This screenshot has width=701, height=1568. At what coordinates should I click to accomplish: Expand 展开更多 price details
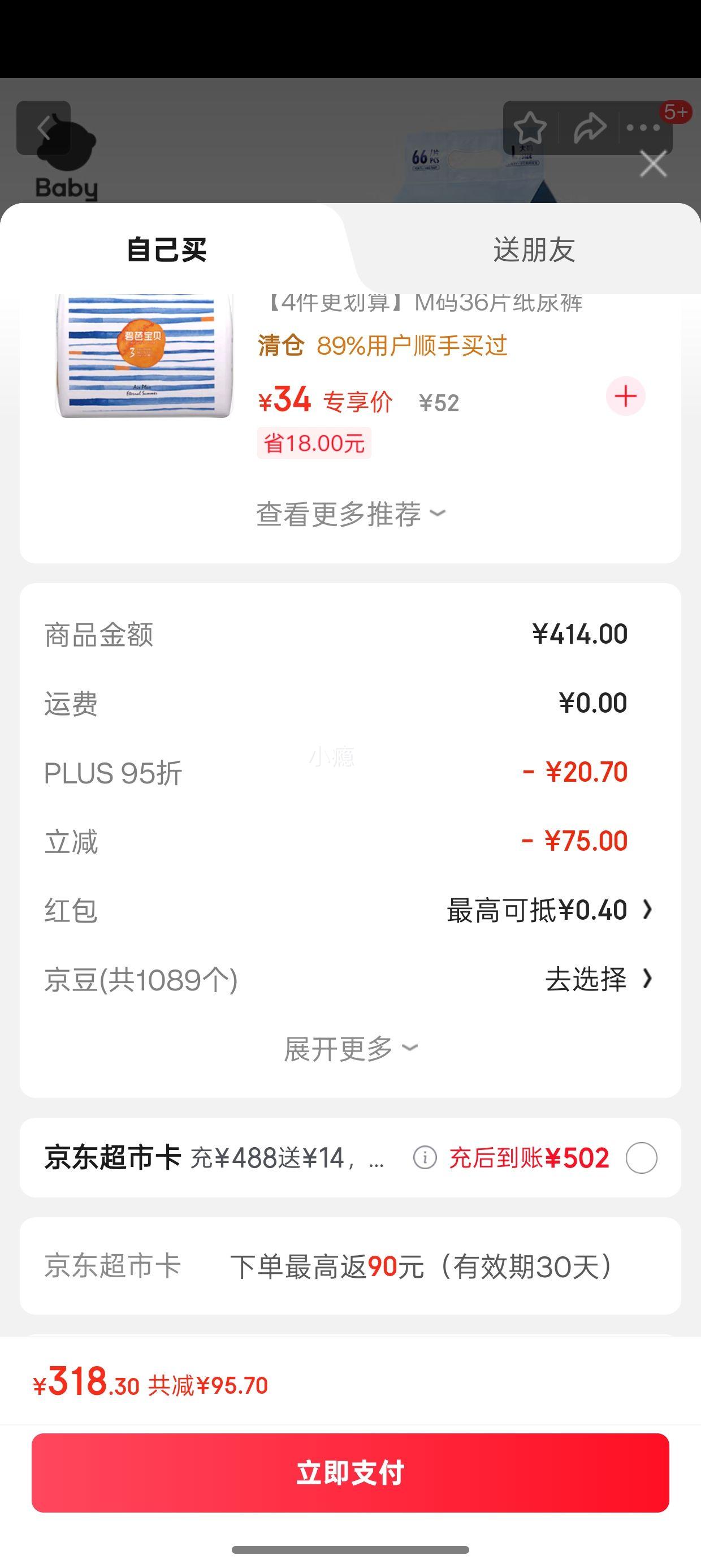tap(350, 1049)
